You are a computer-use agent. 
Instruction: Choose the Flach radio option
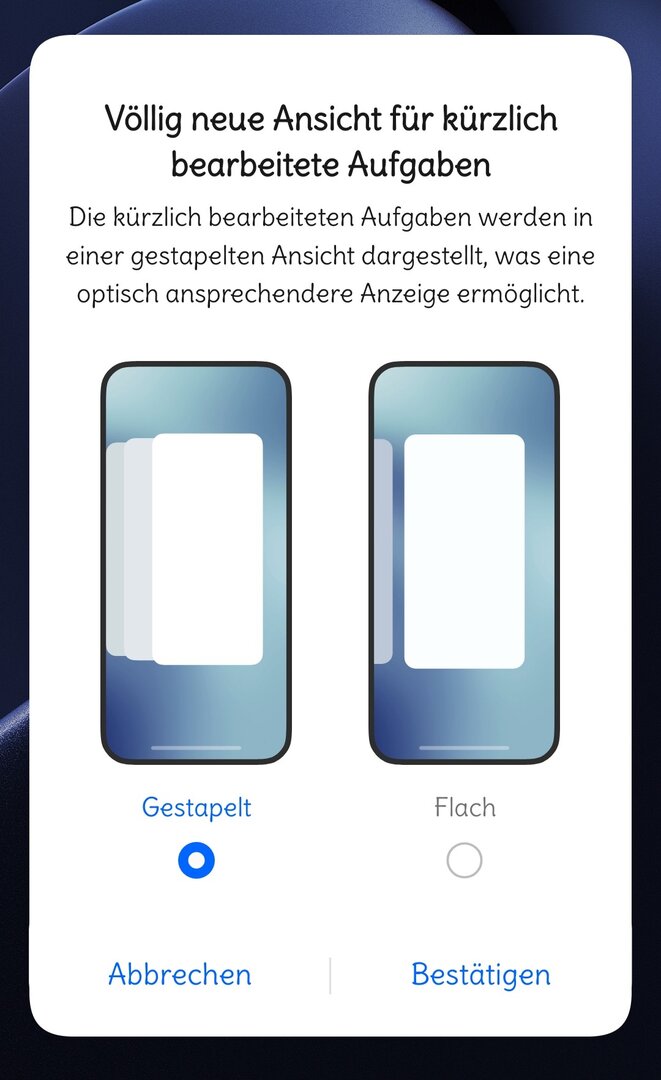464,860
